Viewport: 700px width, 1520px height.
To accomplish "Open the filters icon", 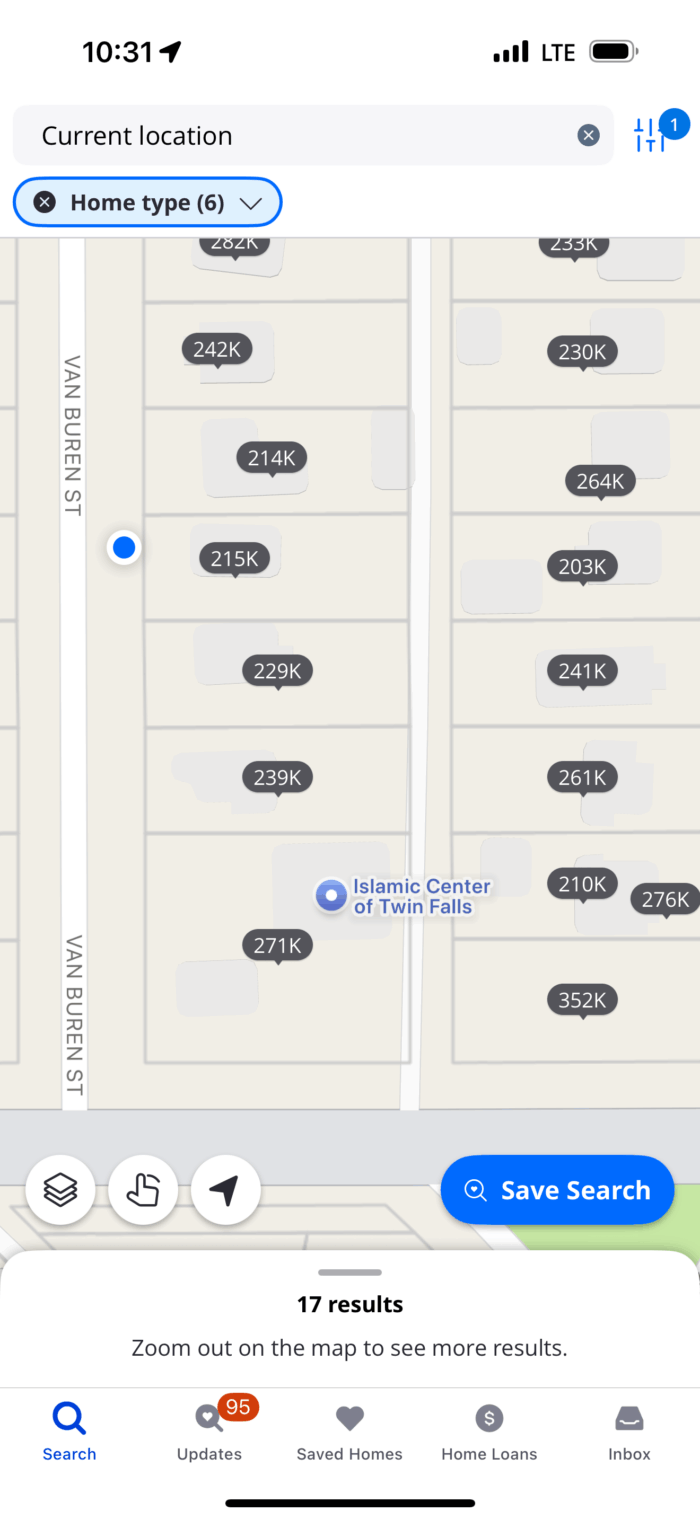I will point(651,134).
